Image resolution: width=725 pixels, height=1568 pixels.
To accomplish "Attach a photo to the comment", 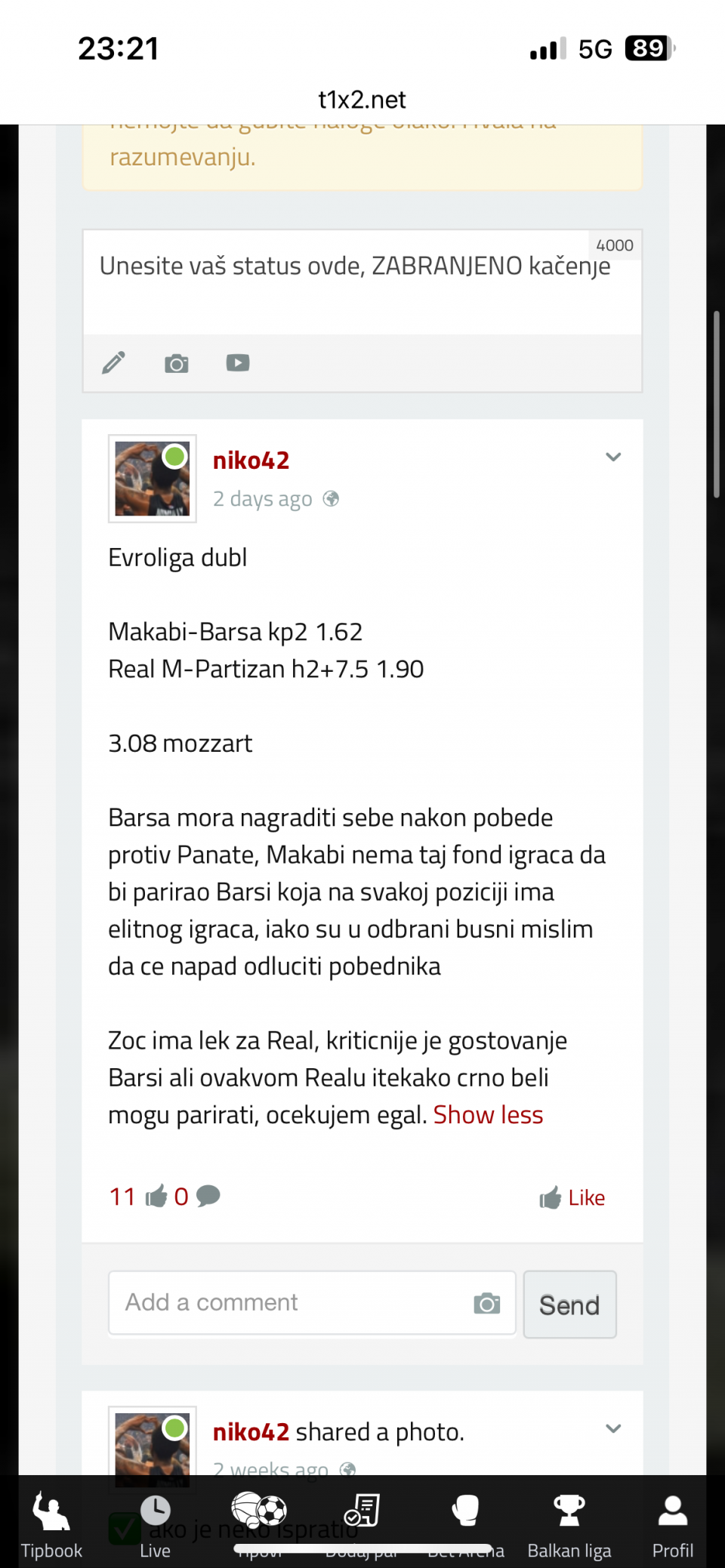I will coord(487,1303).
